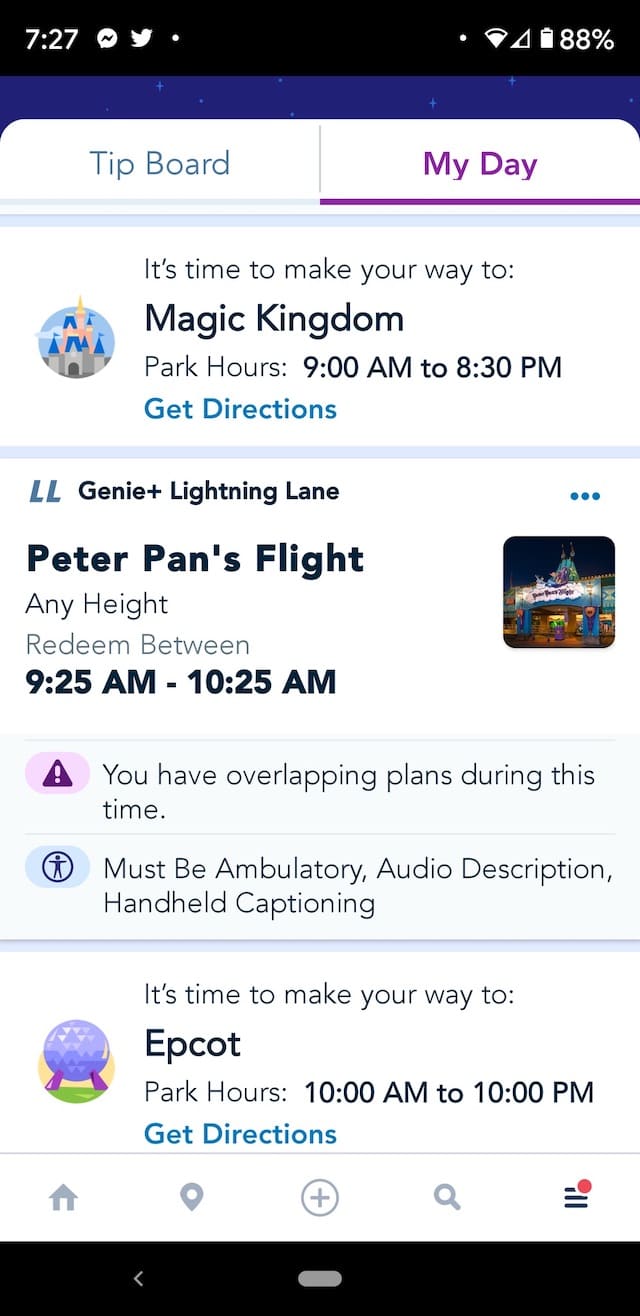
Task: Get Directions to Magic Kingdom
Action: pyautogui.click(x=240, y=408)
